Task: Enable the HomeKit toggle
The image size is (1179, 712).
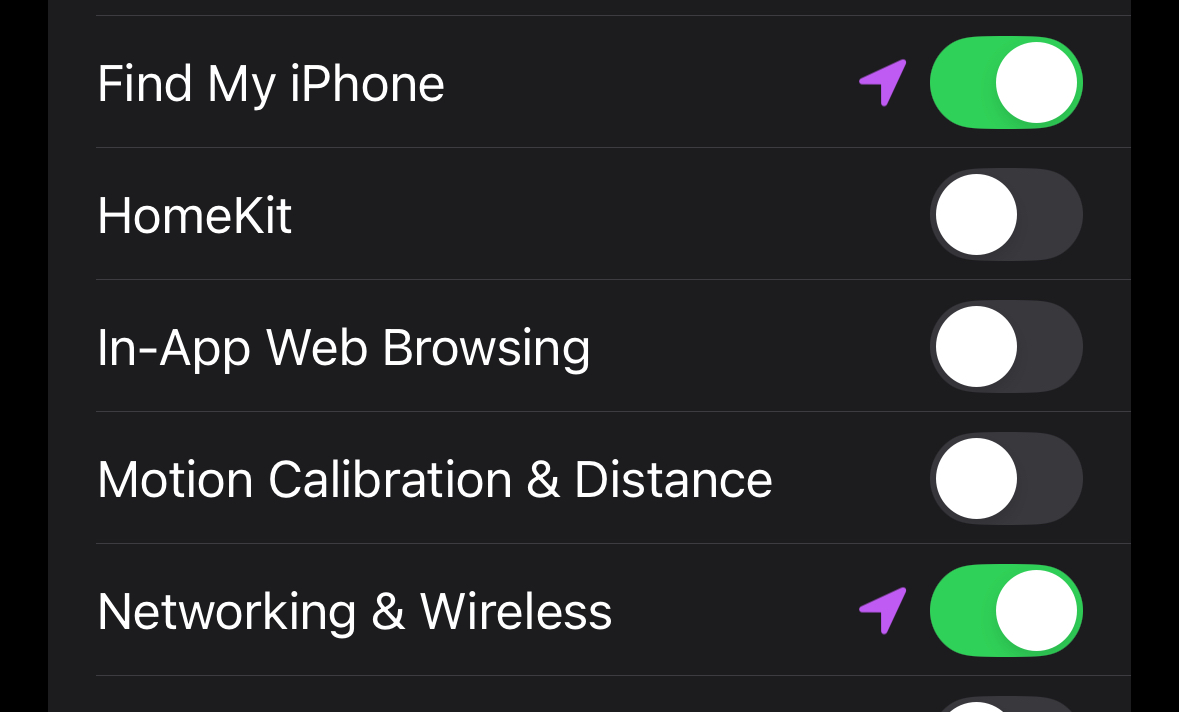Action: tap(1006, 215)
